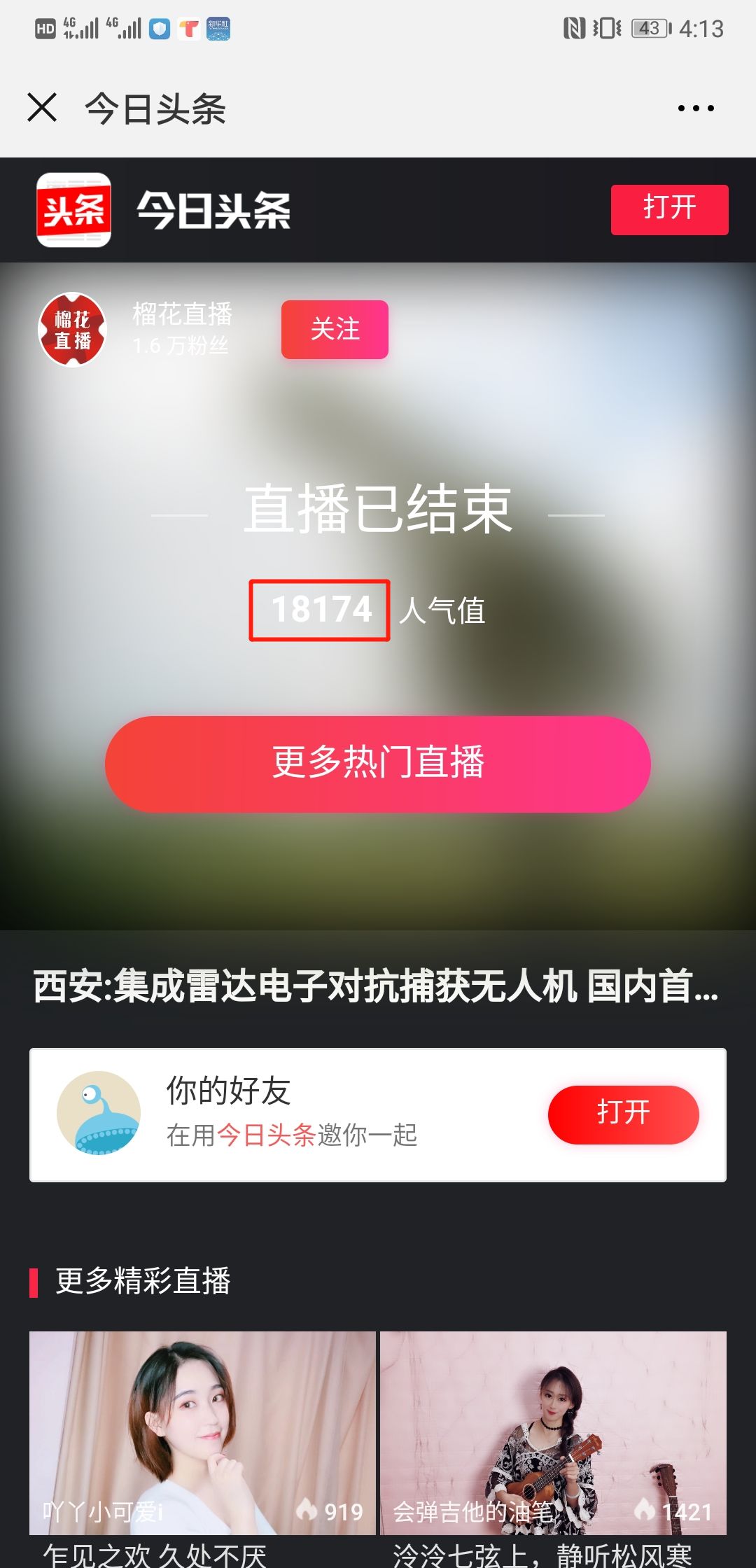Open the 榴花直播 profile avatar
756x1568 pixels.
[x=72, y=330]
